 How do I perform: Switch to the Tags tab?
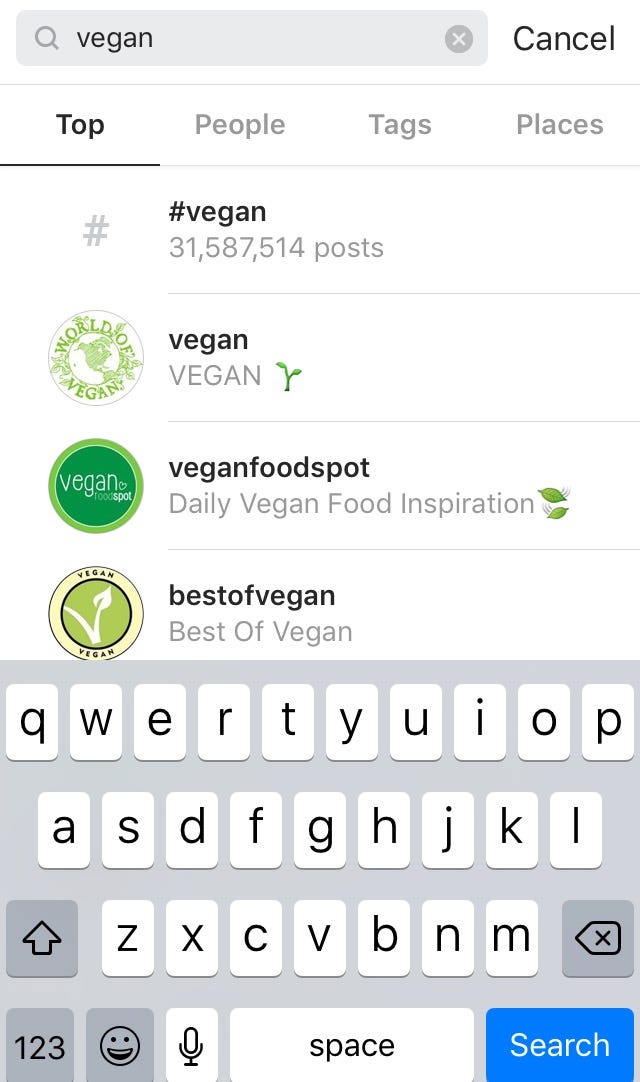pyautogui.click(x=399, y=125)
